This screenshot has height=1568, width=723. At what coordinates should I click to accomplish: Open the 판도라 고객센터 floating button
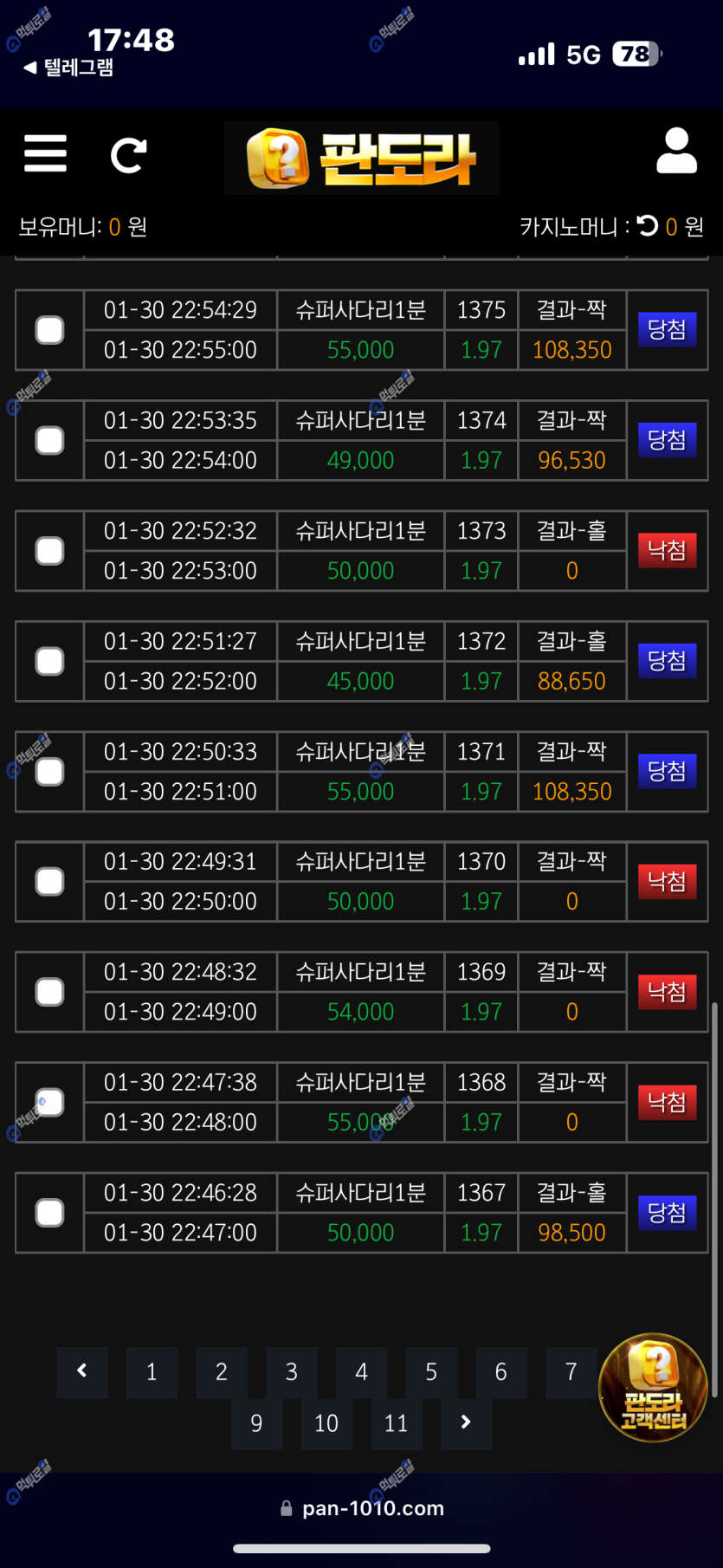click(654, 1388)
